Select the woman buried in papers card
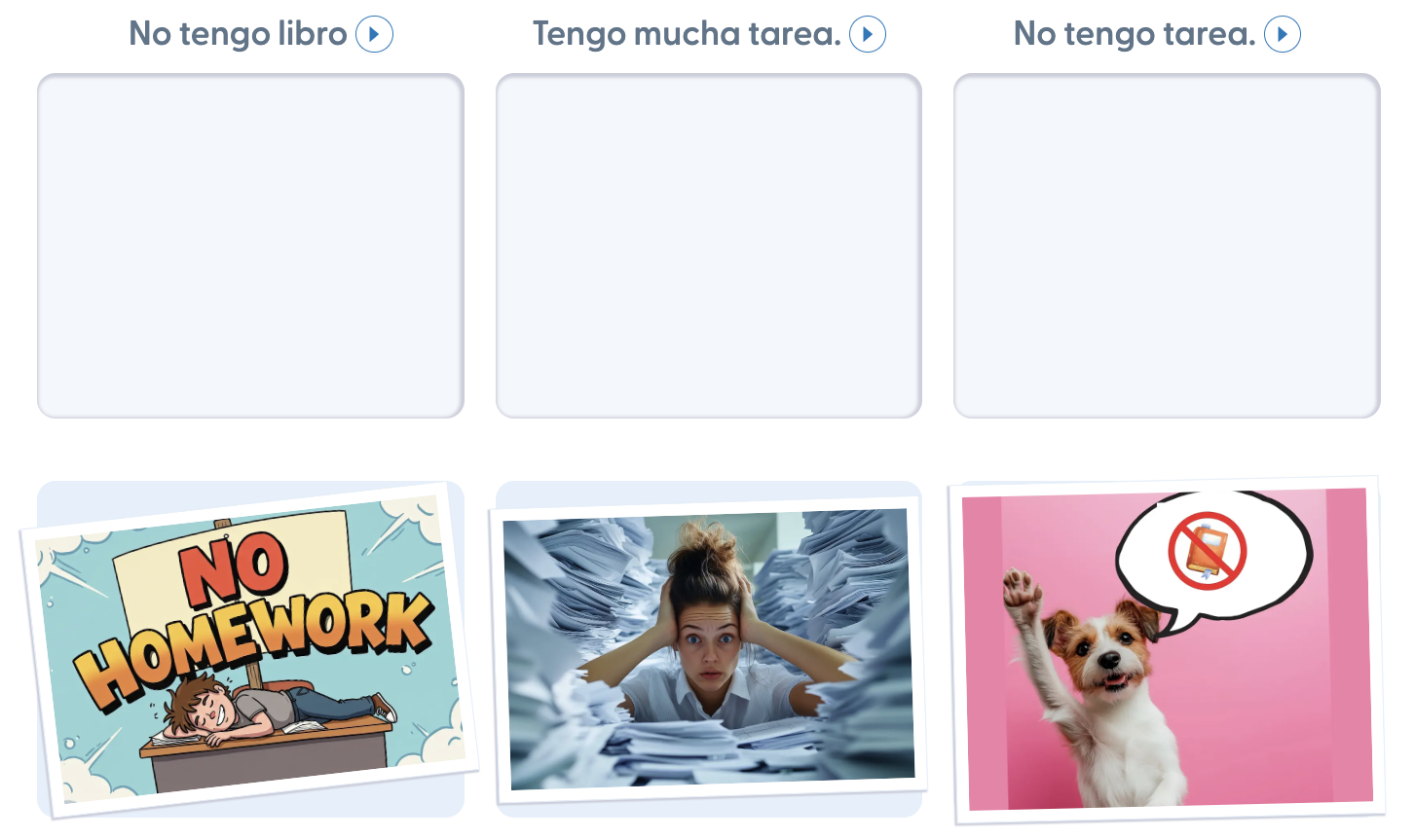 709,649
